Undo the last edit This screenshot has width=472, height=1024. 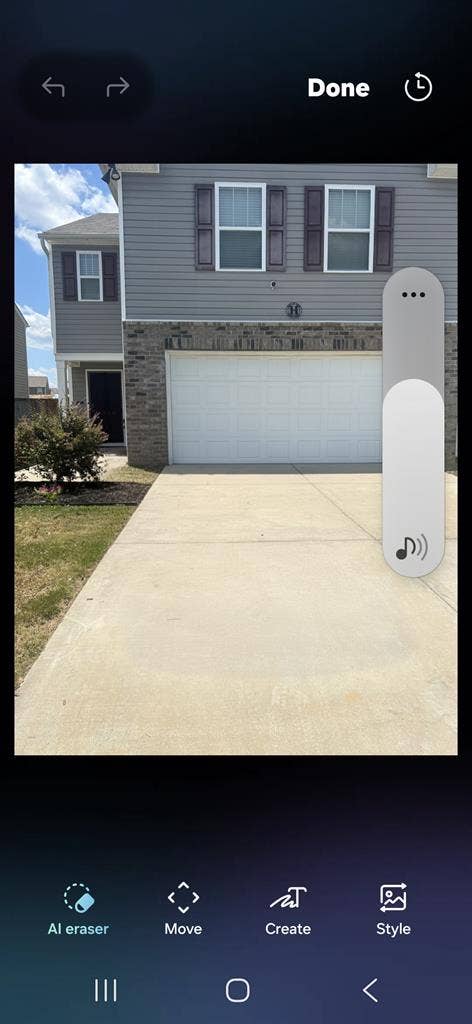pyautogui.click(x=54, y=87)
